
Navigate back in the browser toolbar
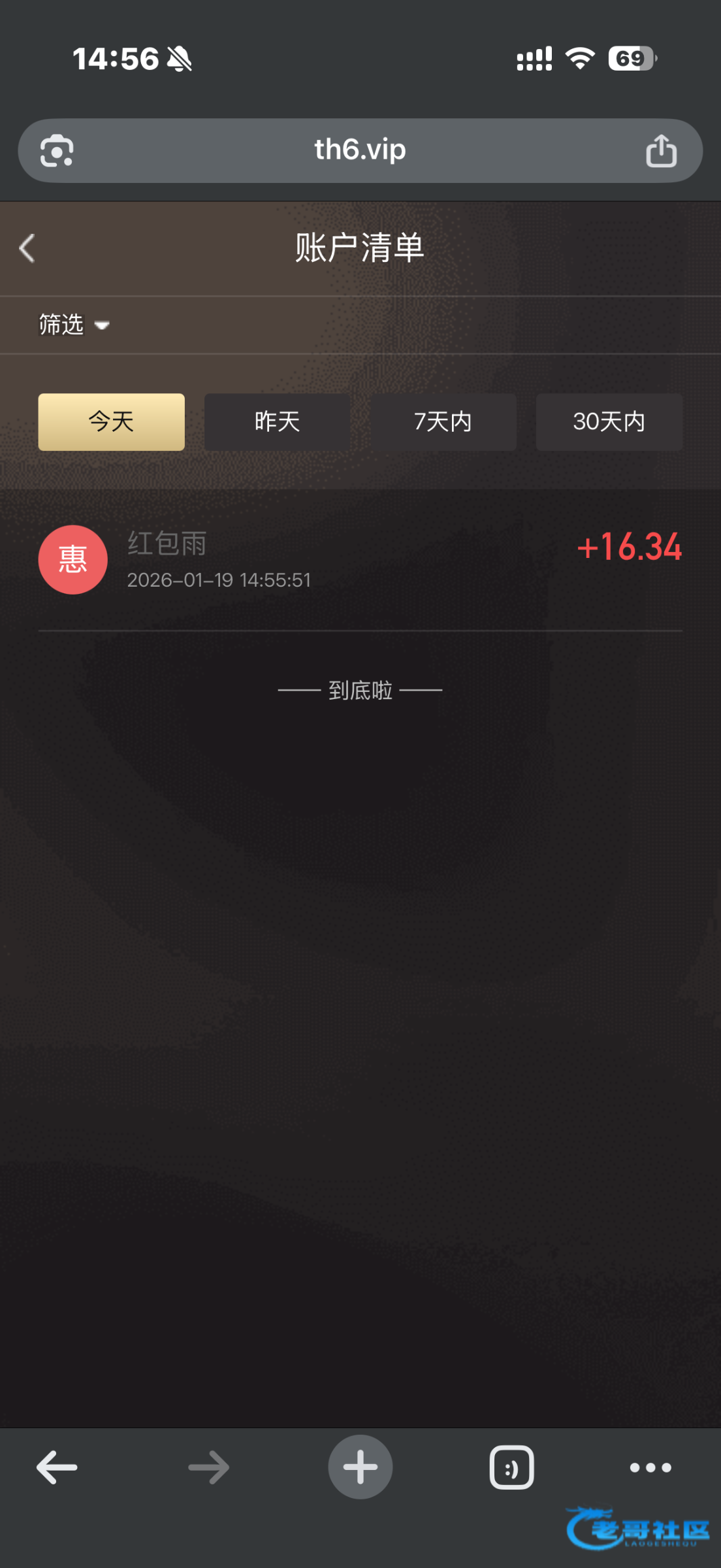pyautogui.click(x=57, y=1467)
